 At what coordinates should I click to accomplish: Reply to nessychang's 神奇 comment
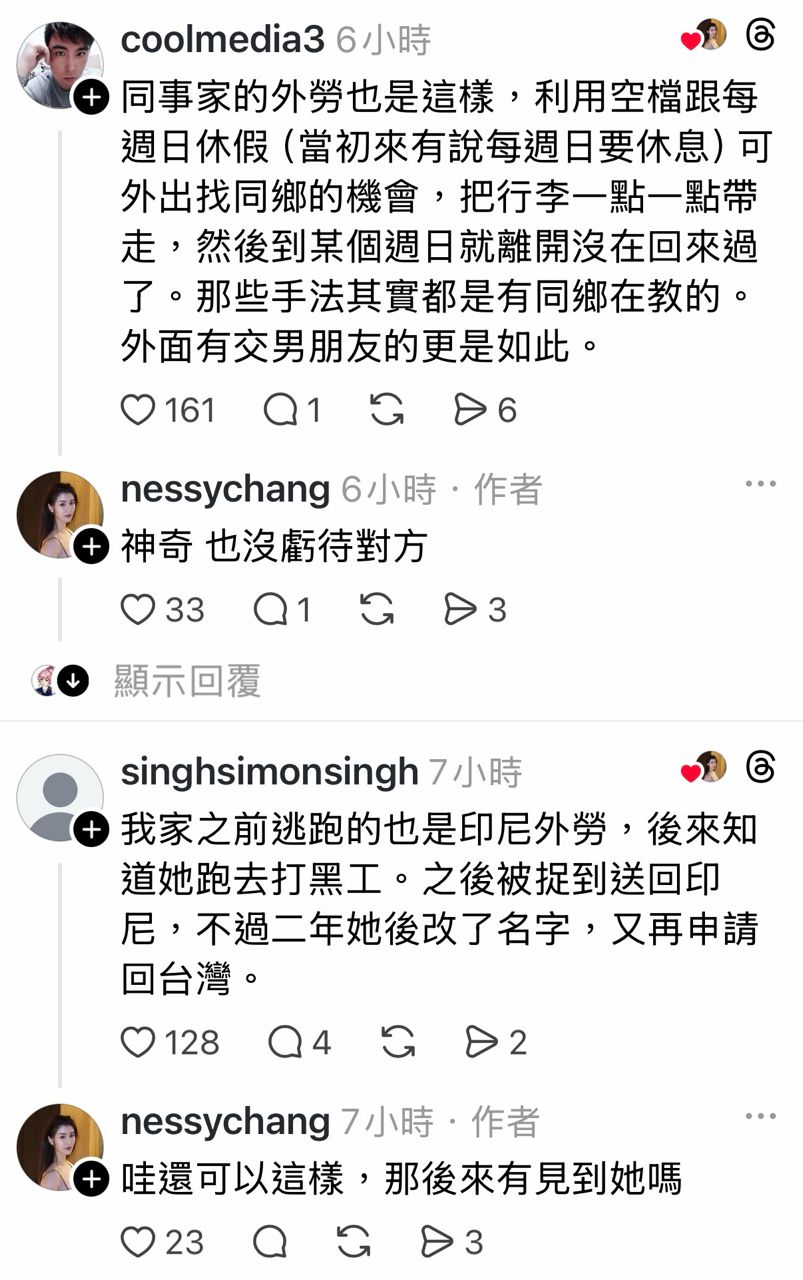pos(270,610)
